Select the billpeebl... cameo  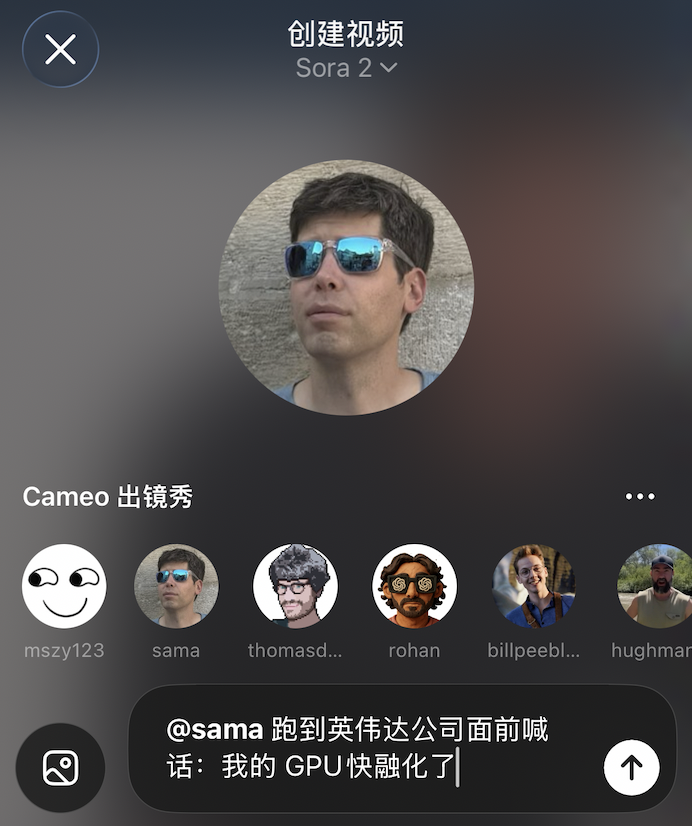point(533,586)
